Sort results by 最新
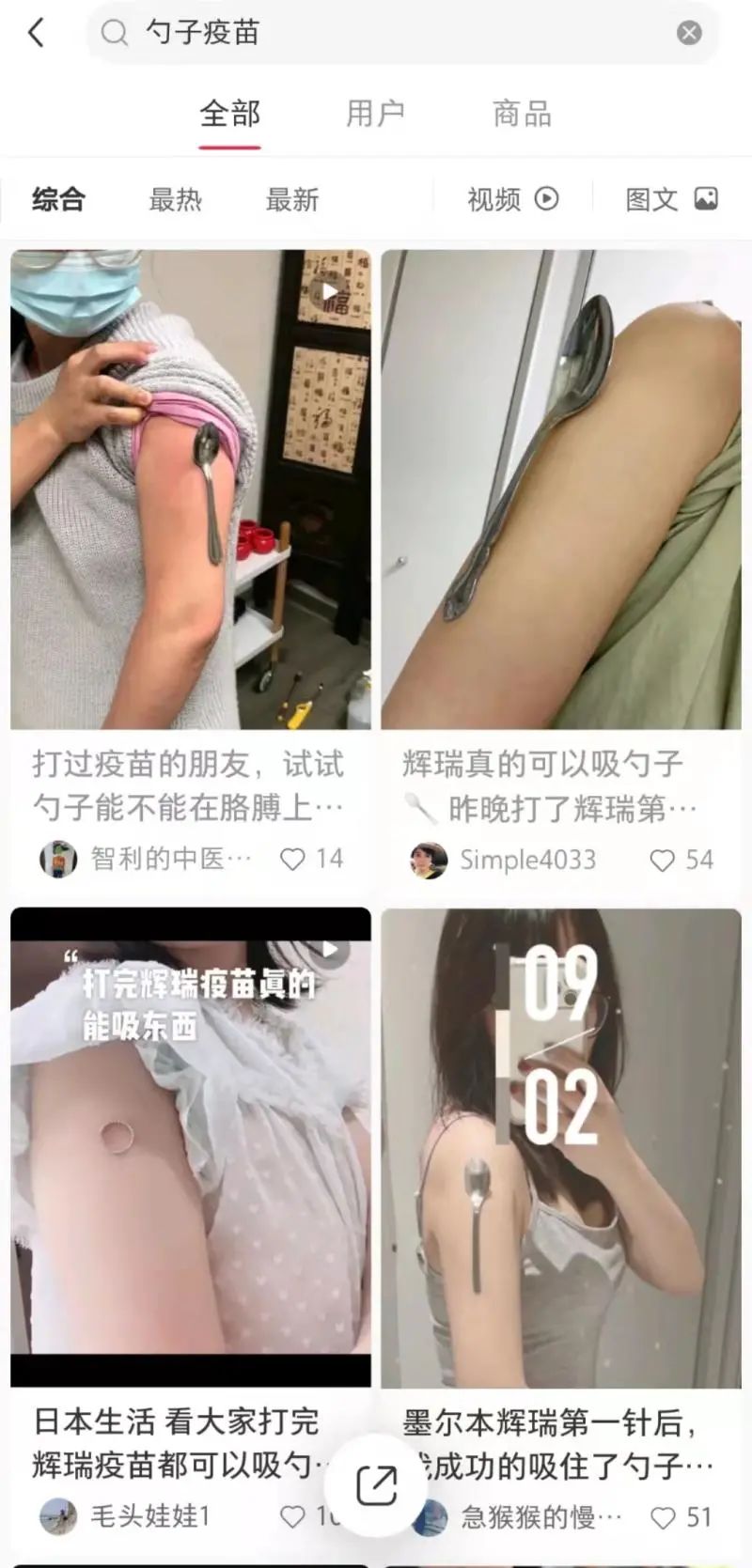The image size is (752, 1568). click(x=291, y=199)
